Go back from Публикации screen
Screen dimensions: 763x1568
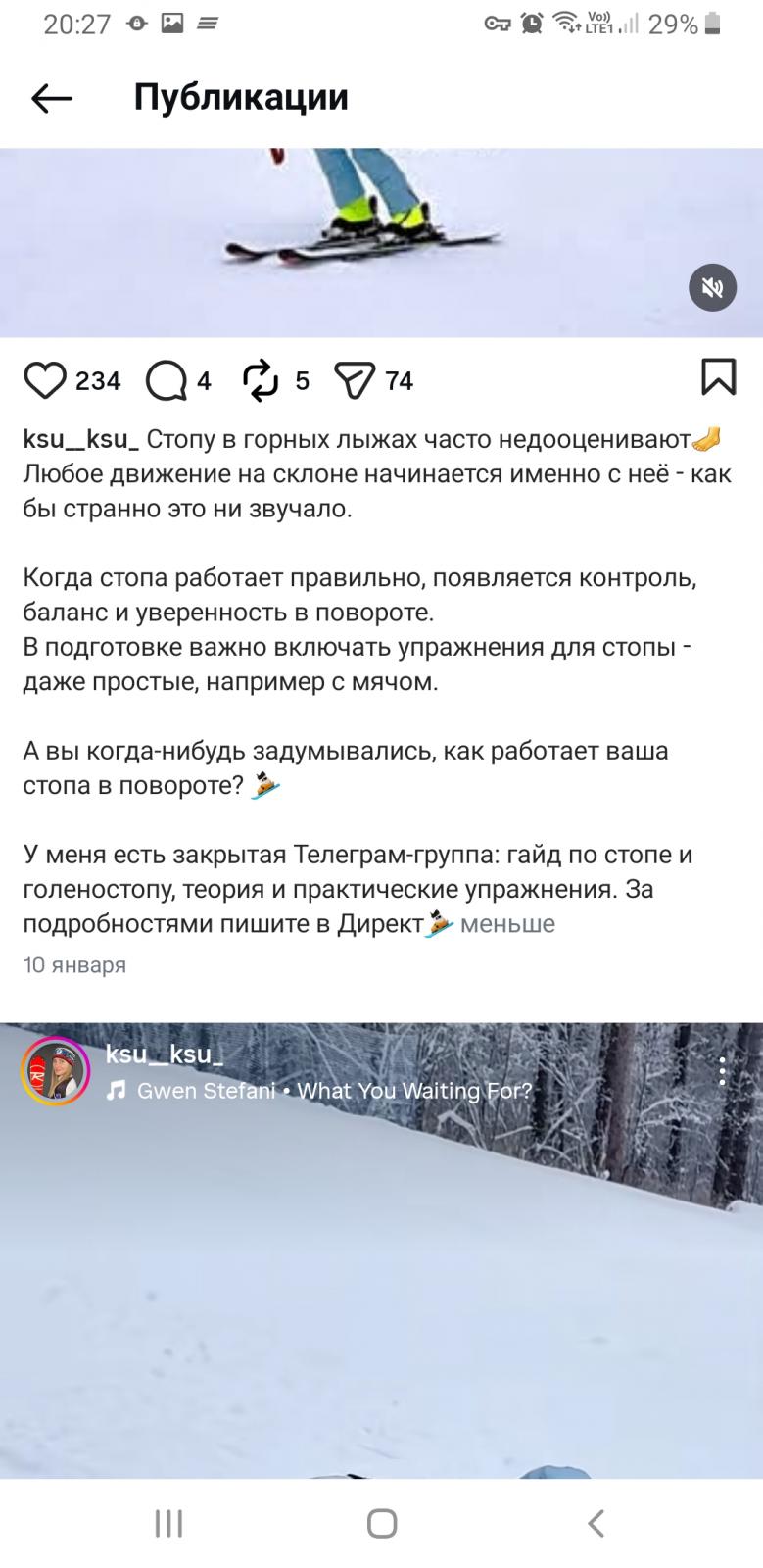pos(52,98)
